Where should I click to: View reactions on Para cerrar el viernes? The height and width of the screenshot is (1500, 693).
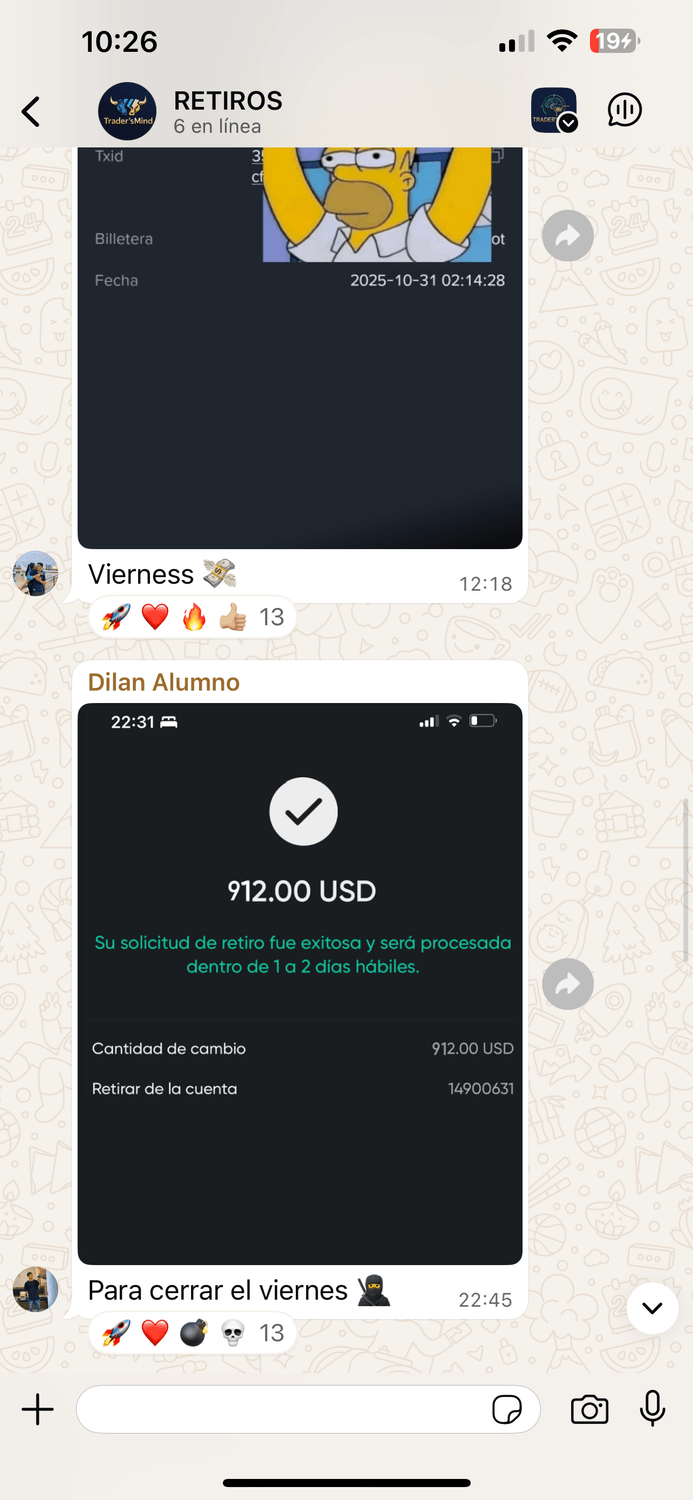[193, 1333]
